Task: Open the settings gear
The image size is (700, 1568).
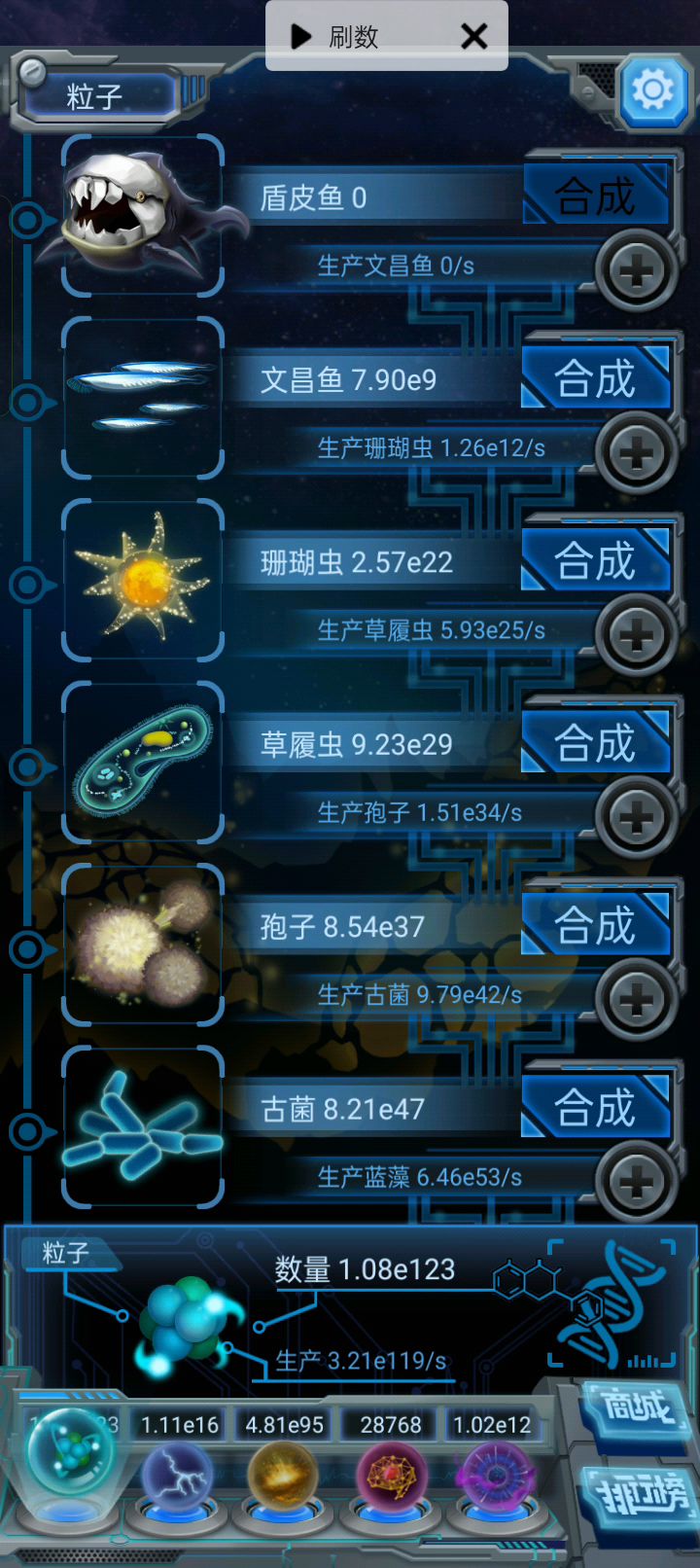Action: pyautogui.click(x=652, y=92)
